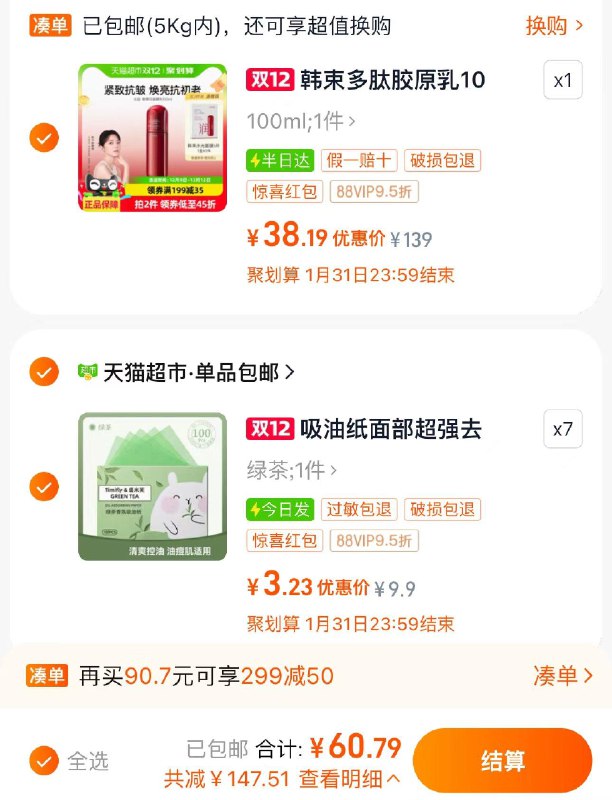Adjust quantity x7 for 吸油纸 item
Viewport: 612px width, 800px height.
pyautogui.click(x=563, y=429)
